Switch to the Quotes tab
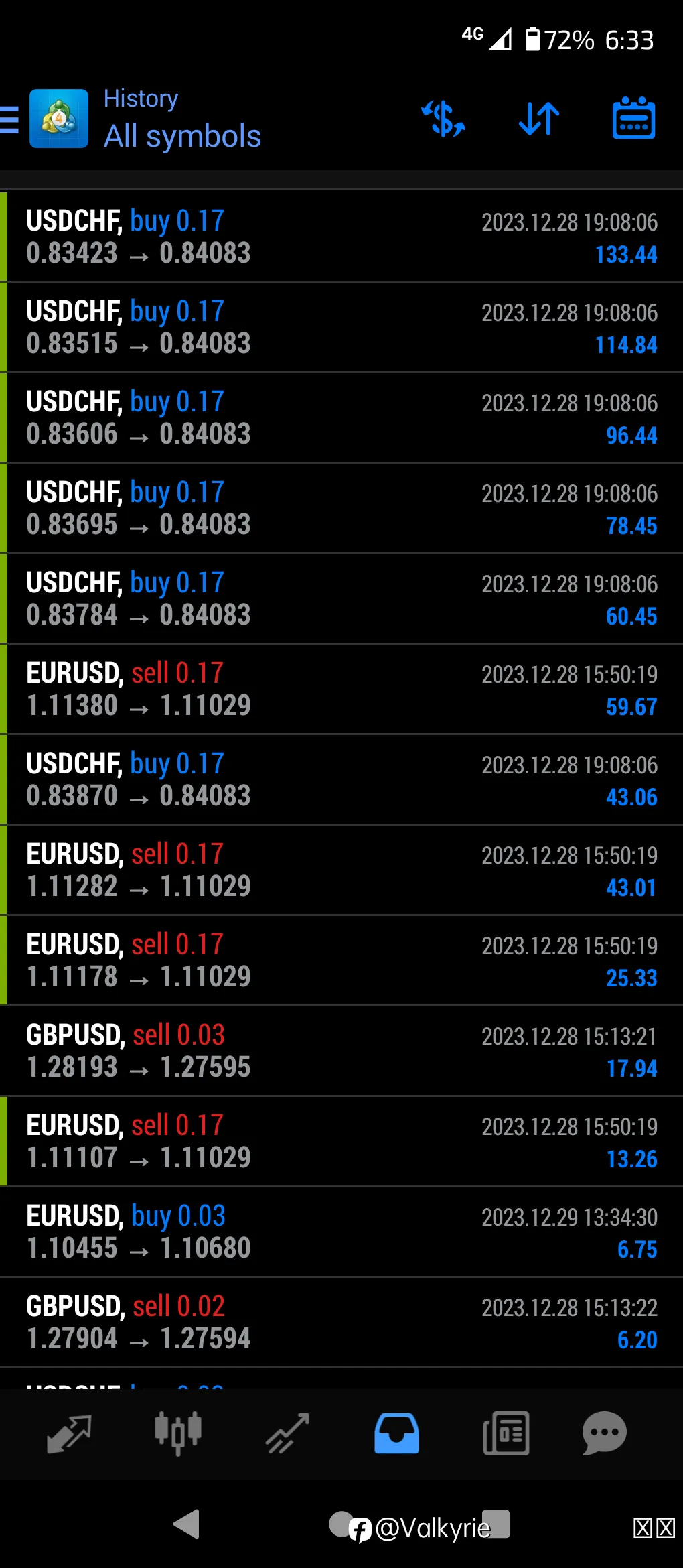Viewport: 683px width, 1568px height. (69, 1433)
